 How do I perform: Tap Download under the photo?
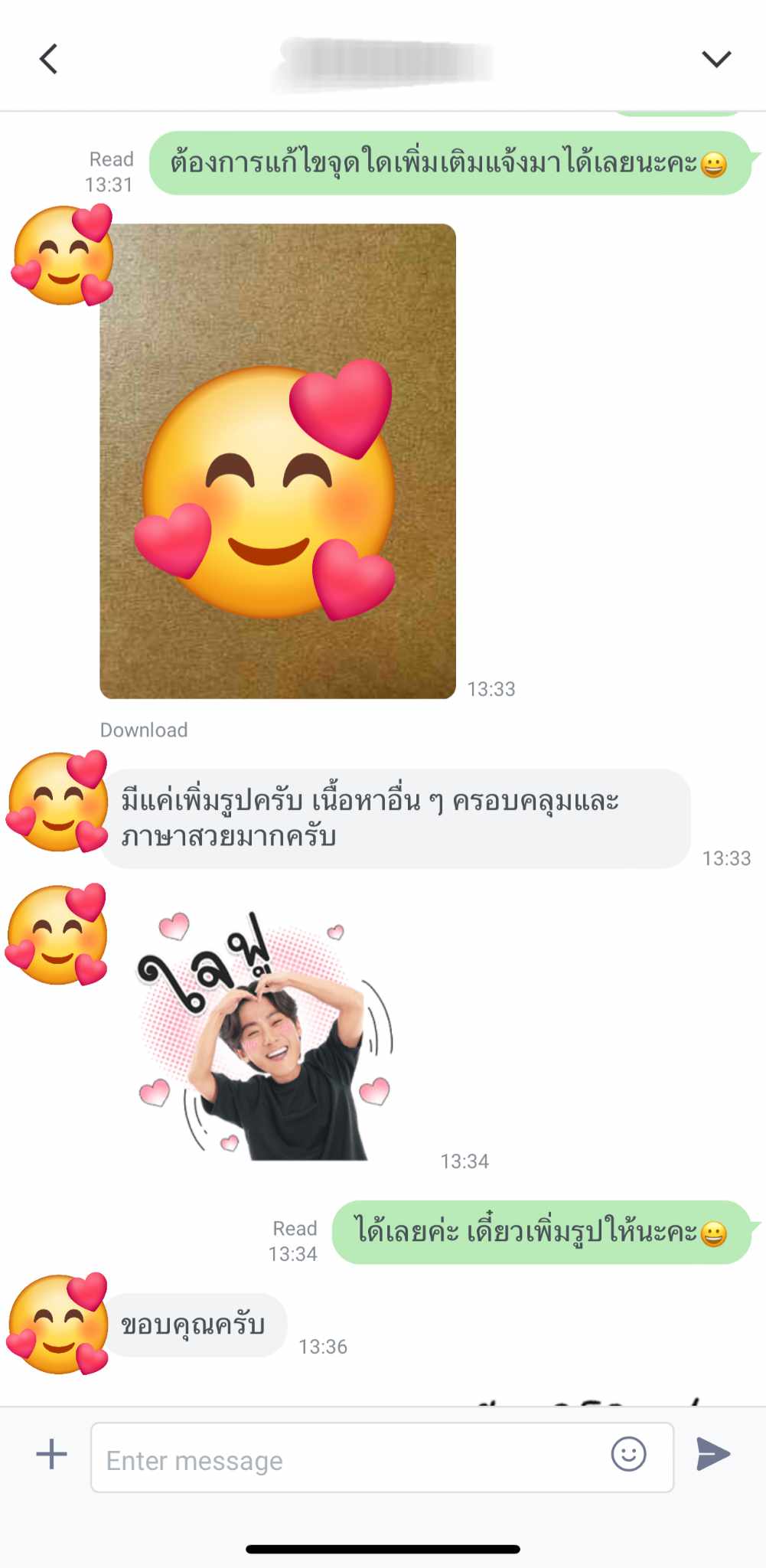144,730
